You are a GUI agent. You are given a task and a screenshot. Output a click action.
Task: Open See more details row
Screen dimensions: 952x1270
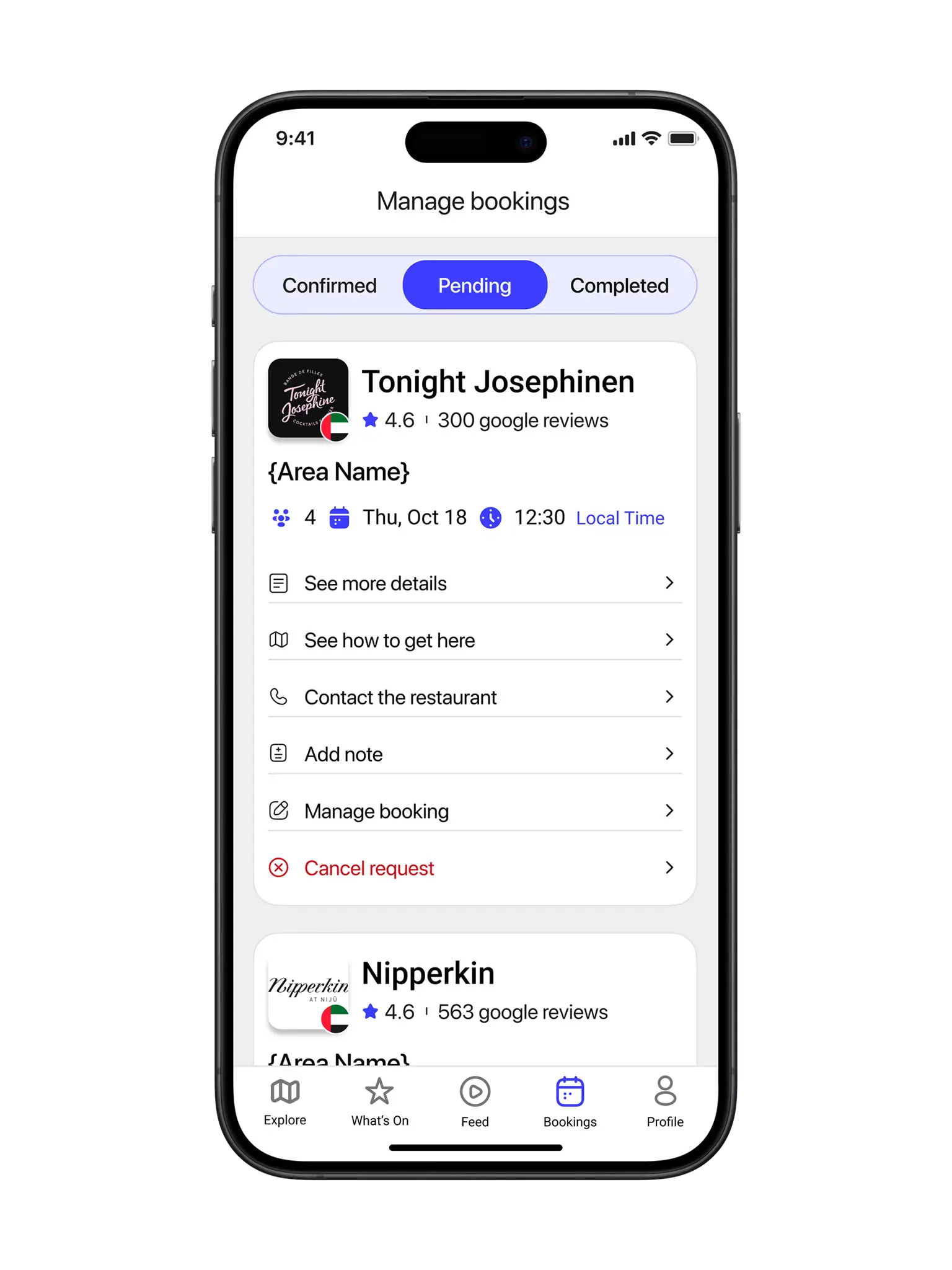coord(475,583)
